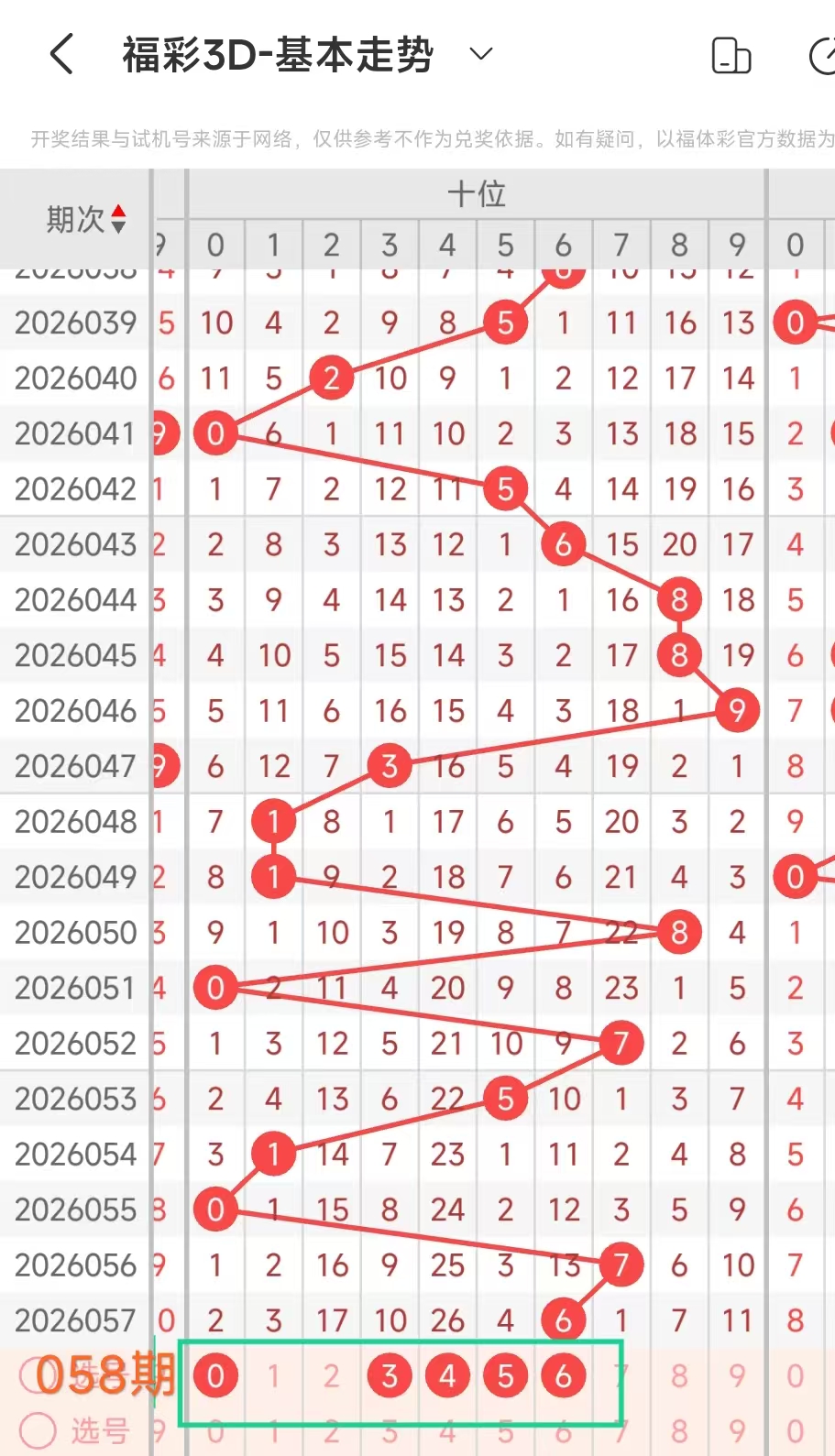
Task: Tap the red 0 ball in the 058期 row
Action: coord(215,1374)
